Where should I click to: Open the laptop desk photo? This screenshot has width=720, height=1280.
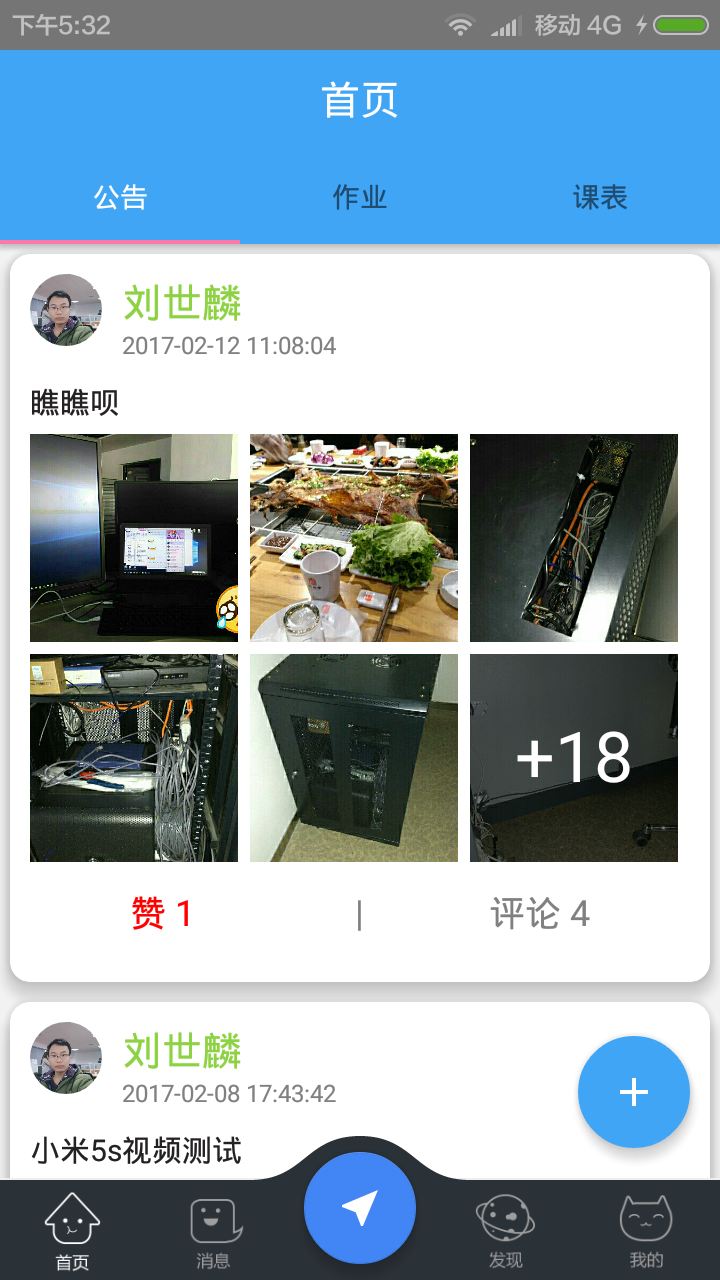(x=134, y=538)
